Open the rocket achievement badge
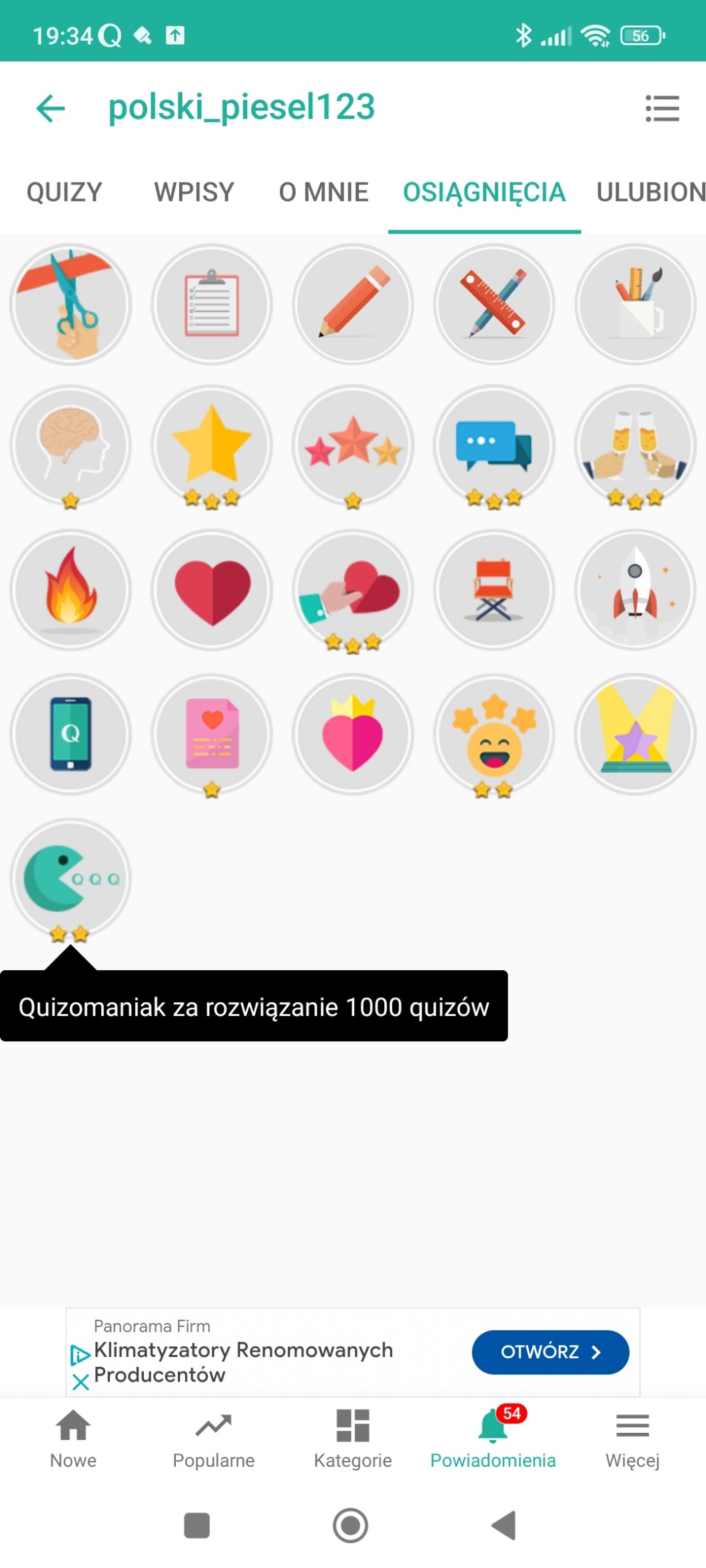Image resolution: width=706 pixels, height=1568 pixels. pos(635,589)
